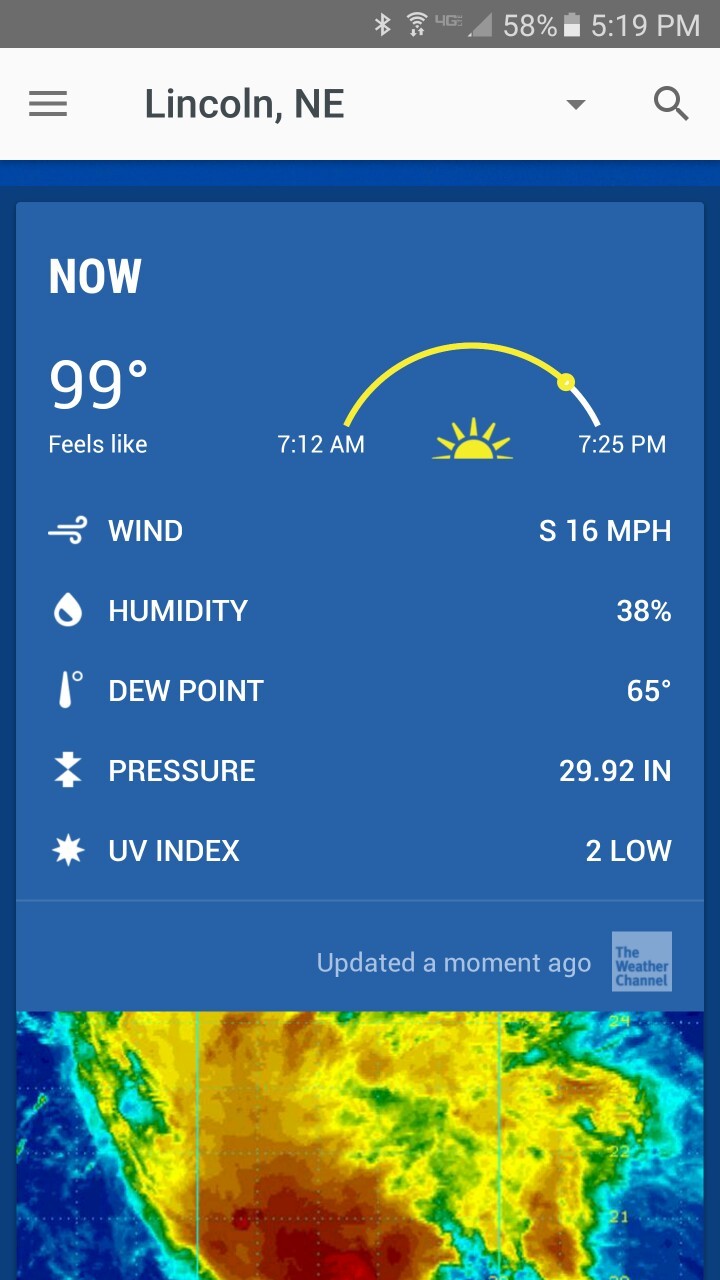Expand the Lincoln, NE location dropdown
Viewport: 720px width, 1280px height.
[x=575, y=104]
